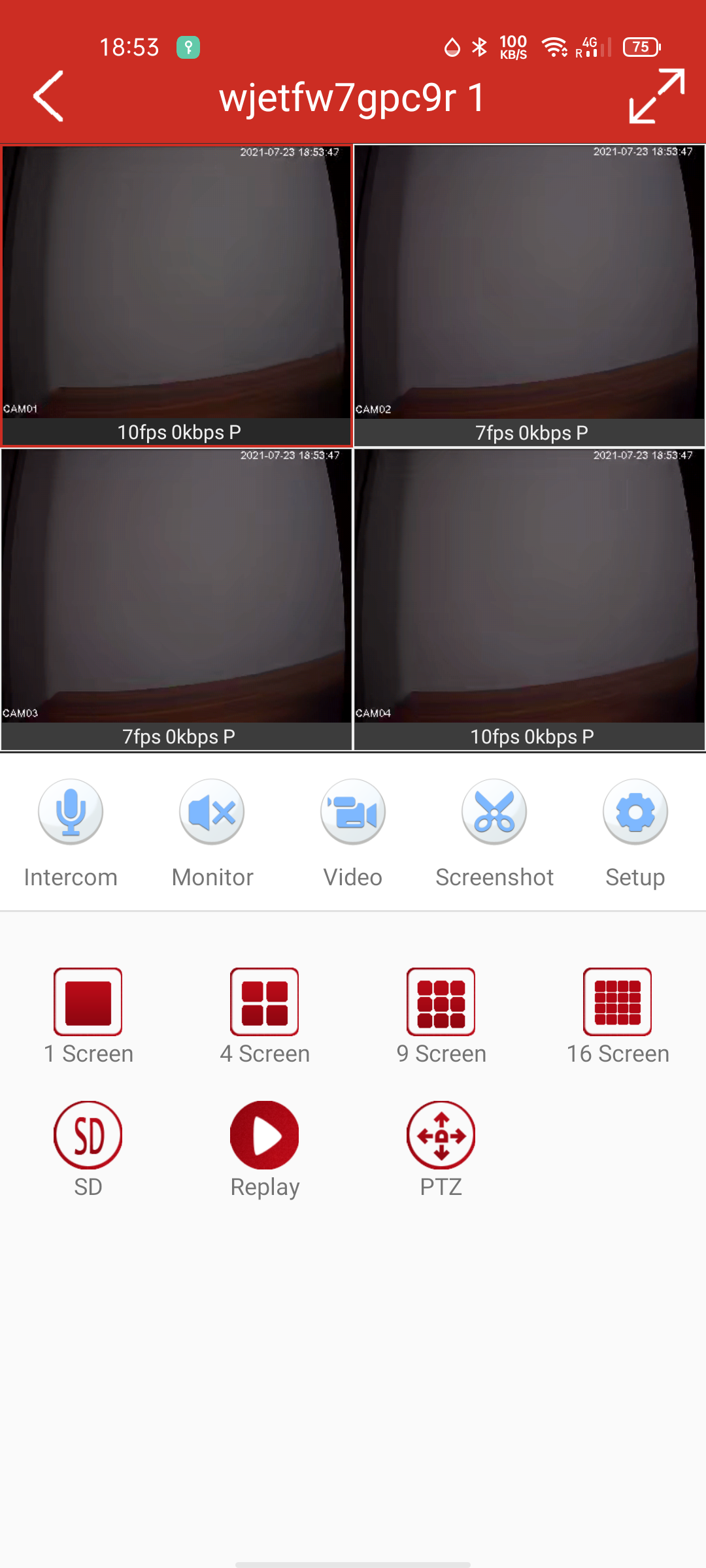Start recording with the Video button
This screenshot has height=1568, width=706.
tap(353, 812)
